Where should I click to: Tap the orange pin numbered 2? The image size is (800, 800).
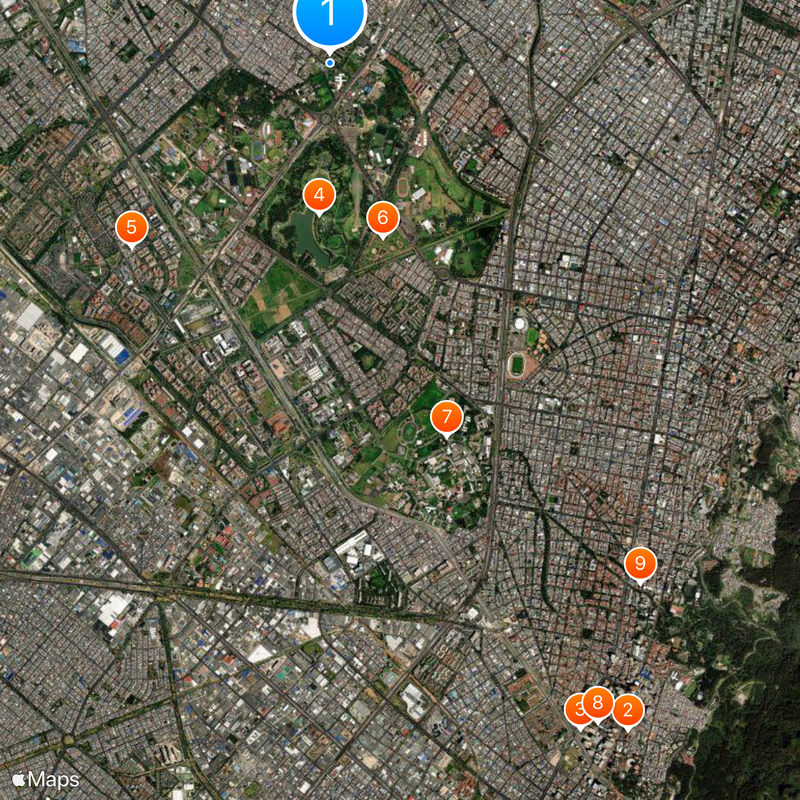(x=627, y=711)
